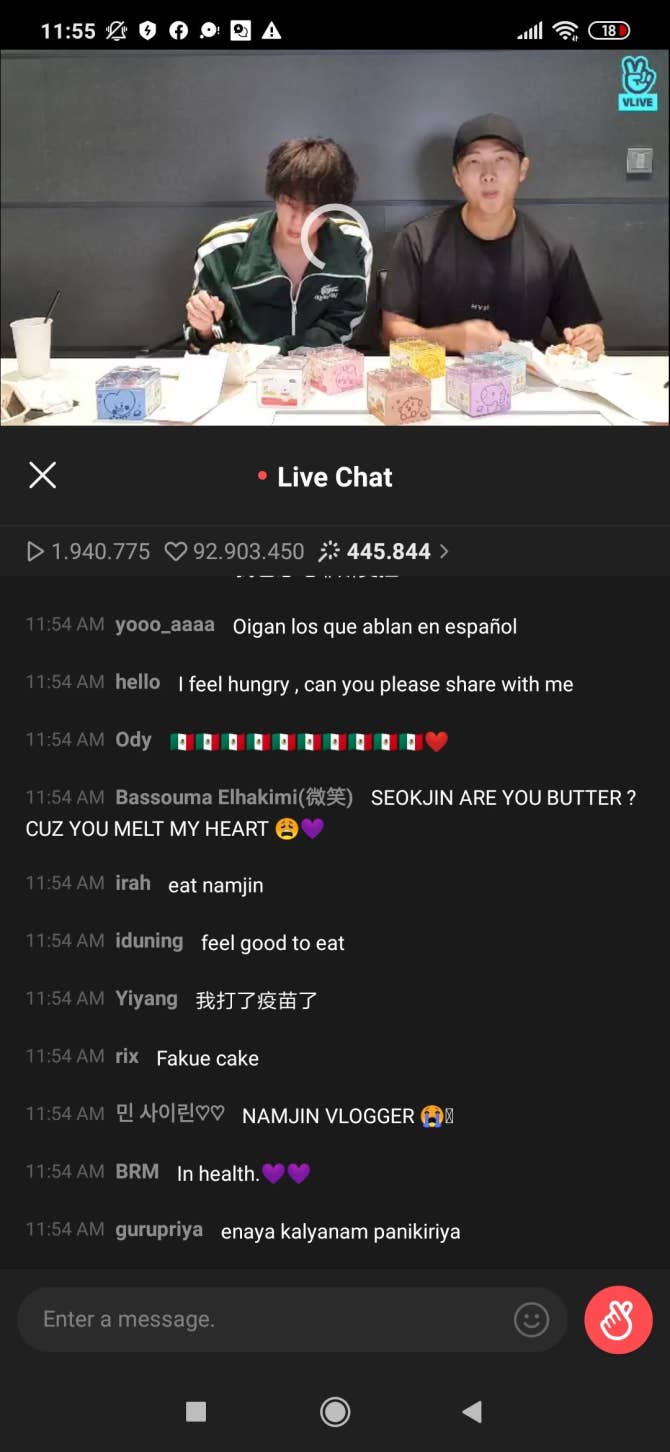Go back using the system back button
Viewport: 670px width, 1452px height.
pyautogui.click(x=472, y=1411)
